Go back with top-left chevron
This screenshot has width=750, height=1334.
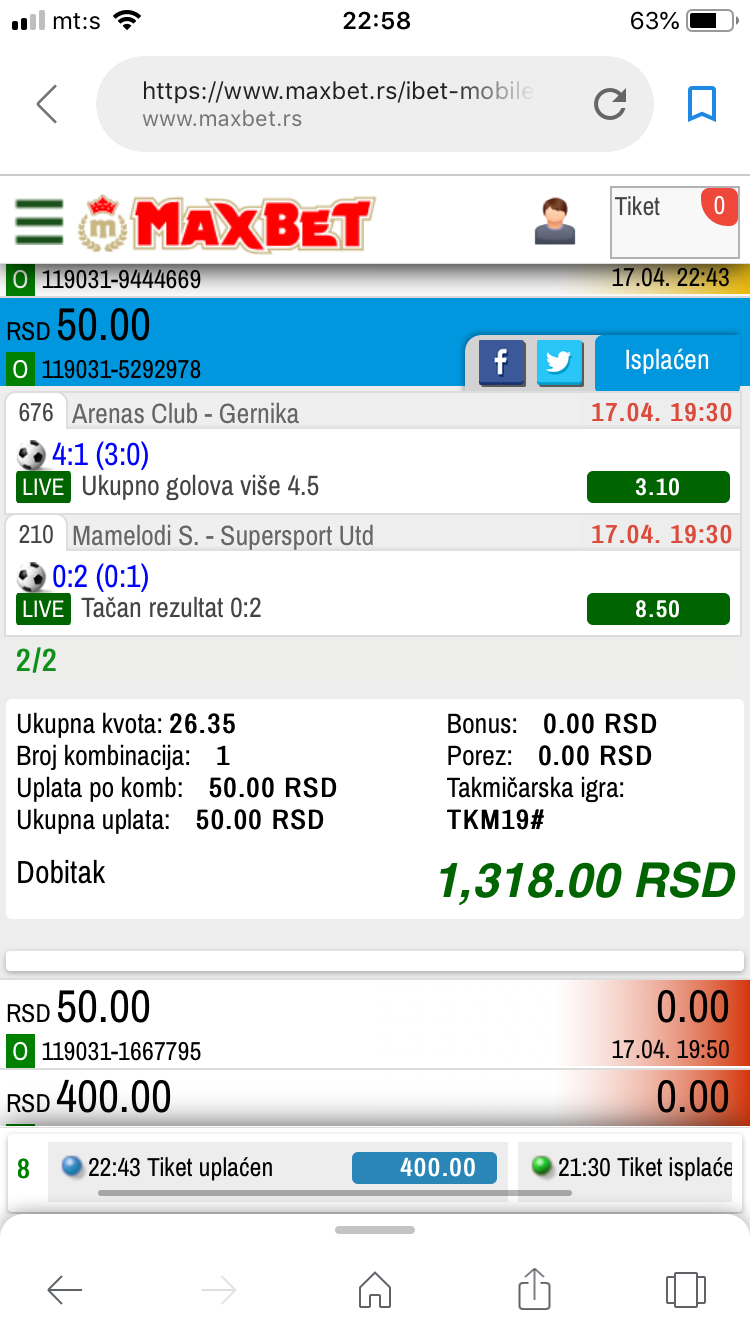pos(46,104)
